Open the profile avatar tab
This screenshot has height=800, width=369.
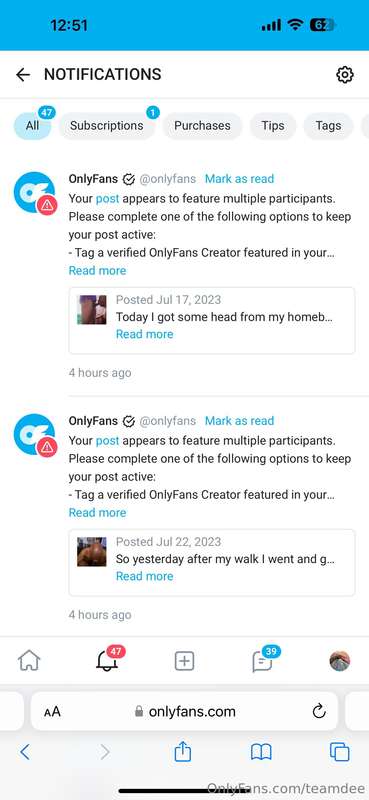click(340, 661)
